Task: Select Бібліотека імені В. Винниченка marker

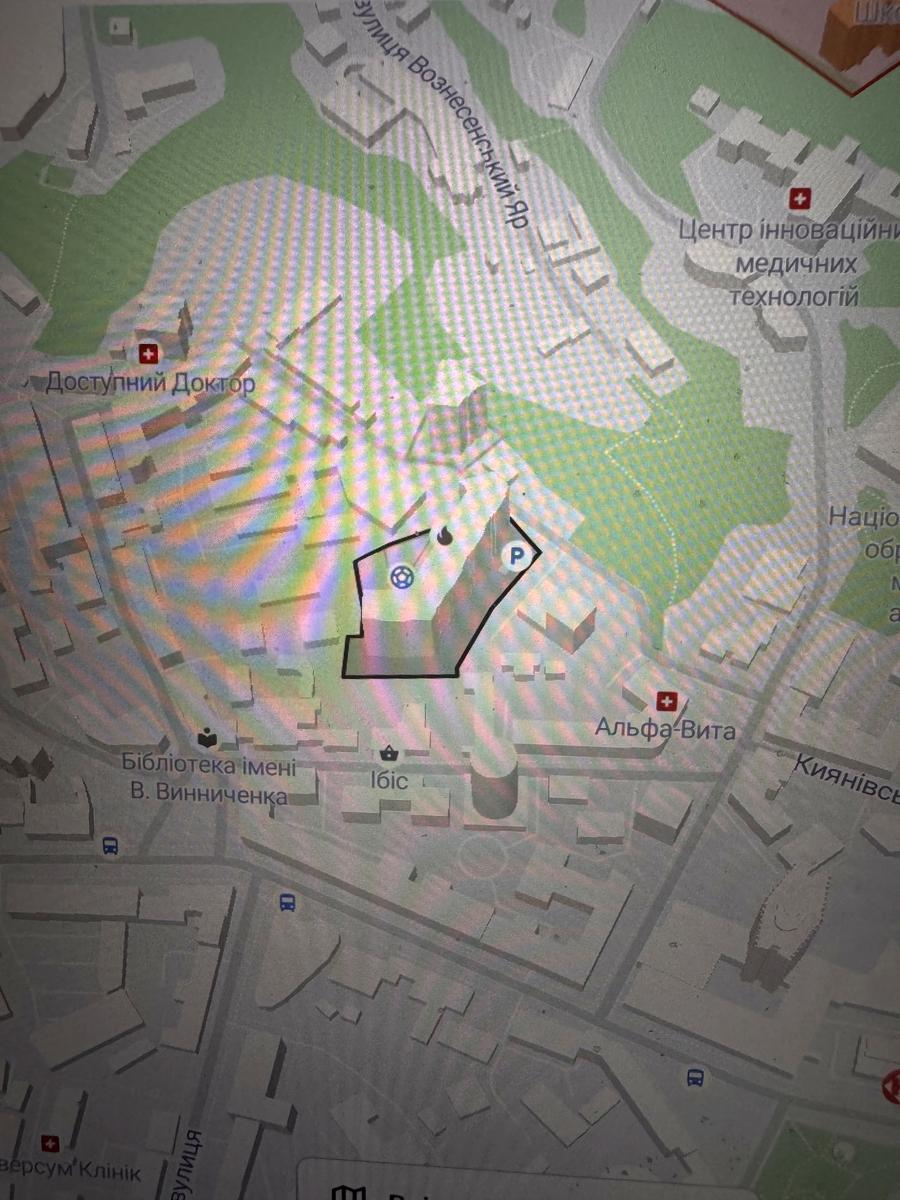Action: [x=206, y=740]
